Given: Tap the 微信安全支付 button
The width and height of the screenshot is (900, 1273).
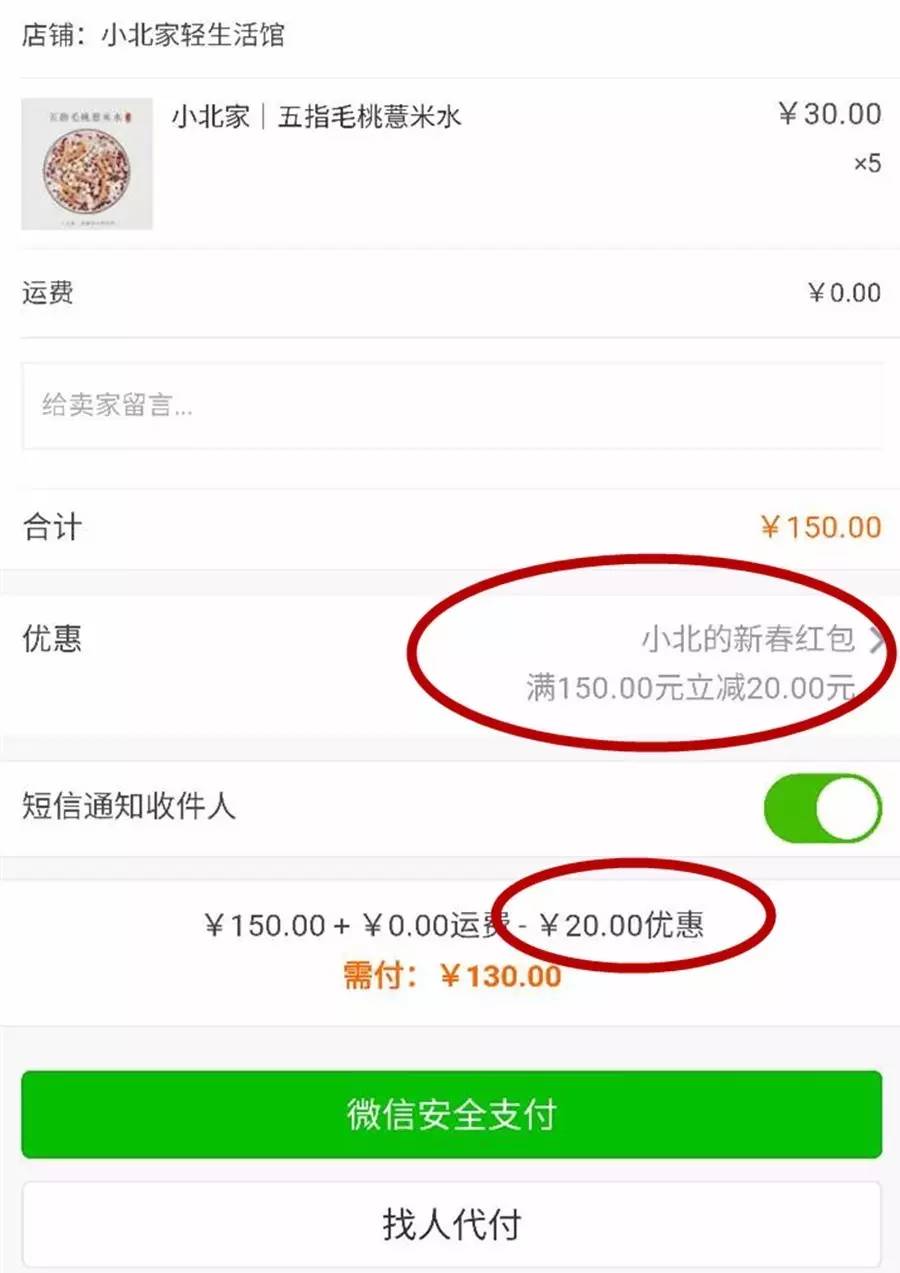Looking at the screenshot, I should [x=451, y=1114].
